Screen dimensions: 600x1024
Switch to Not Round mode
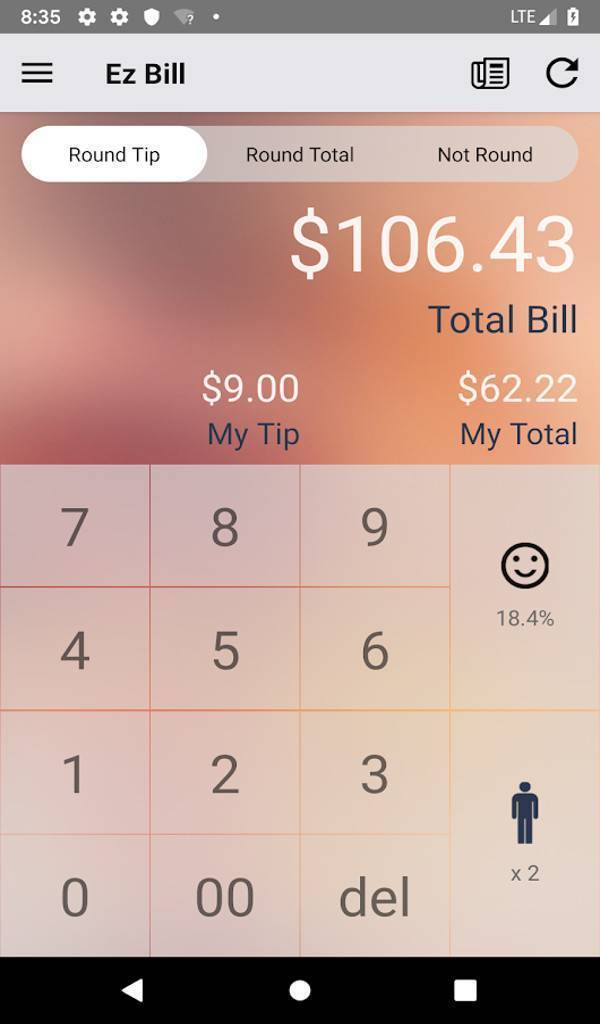pyautogui.click(x=485, y=155)
